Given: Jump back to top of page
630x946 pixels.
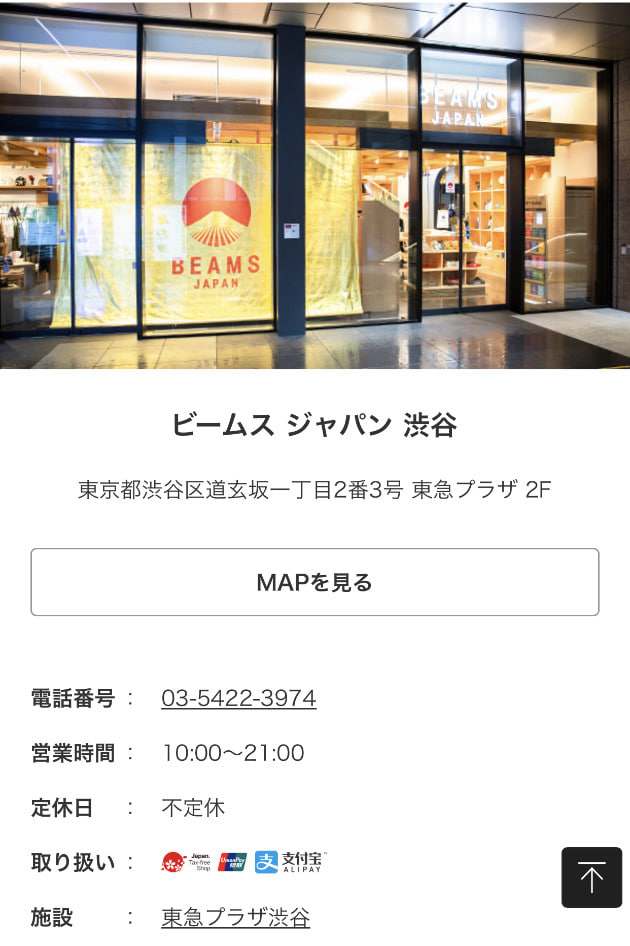Looking at the screenshot, I should click(591, 877).
